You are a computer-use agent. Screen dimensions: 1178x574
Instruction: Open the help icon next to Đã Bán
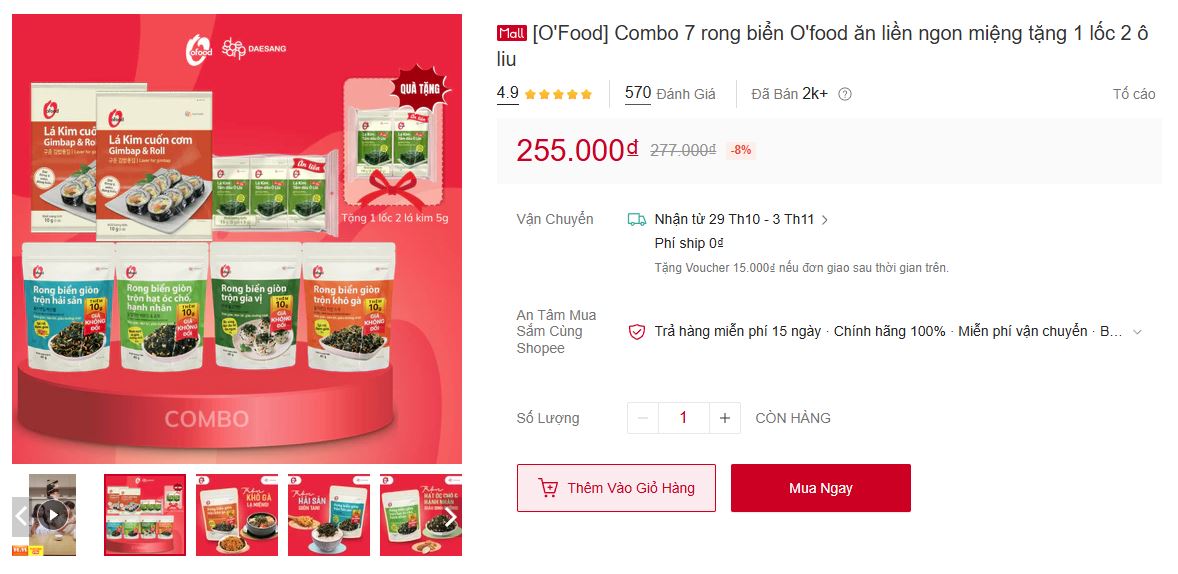pyautogui.click(x=845, y=94)
